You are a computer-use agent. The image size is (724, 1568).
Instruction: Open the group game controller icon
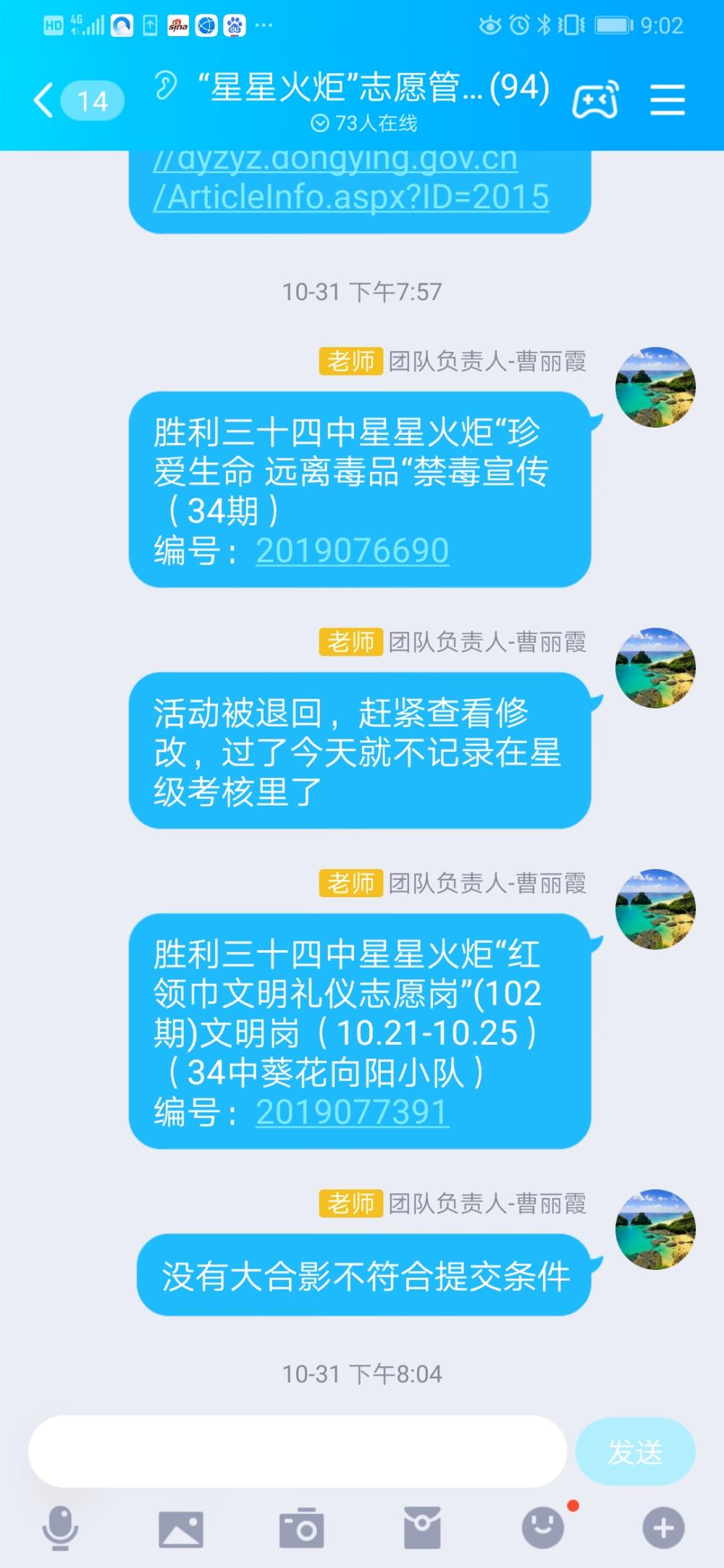(x=595, y=100)
